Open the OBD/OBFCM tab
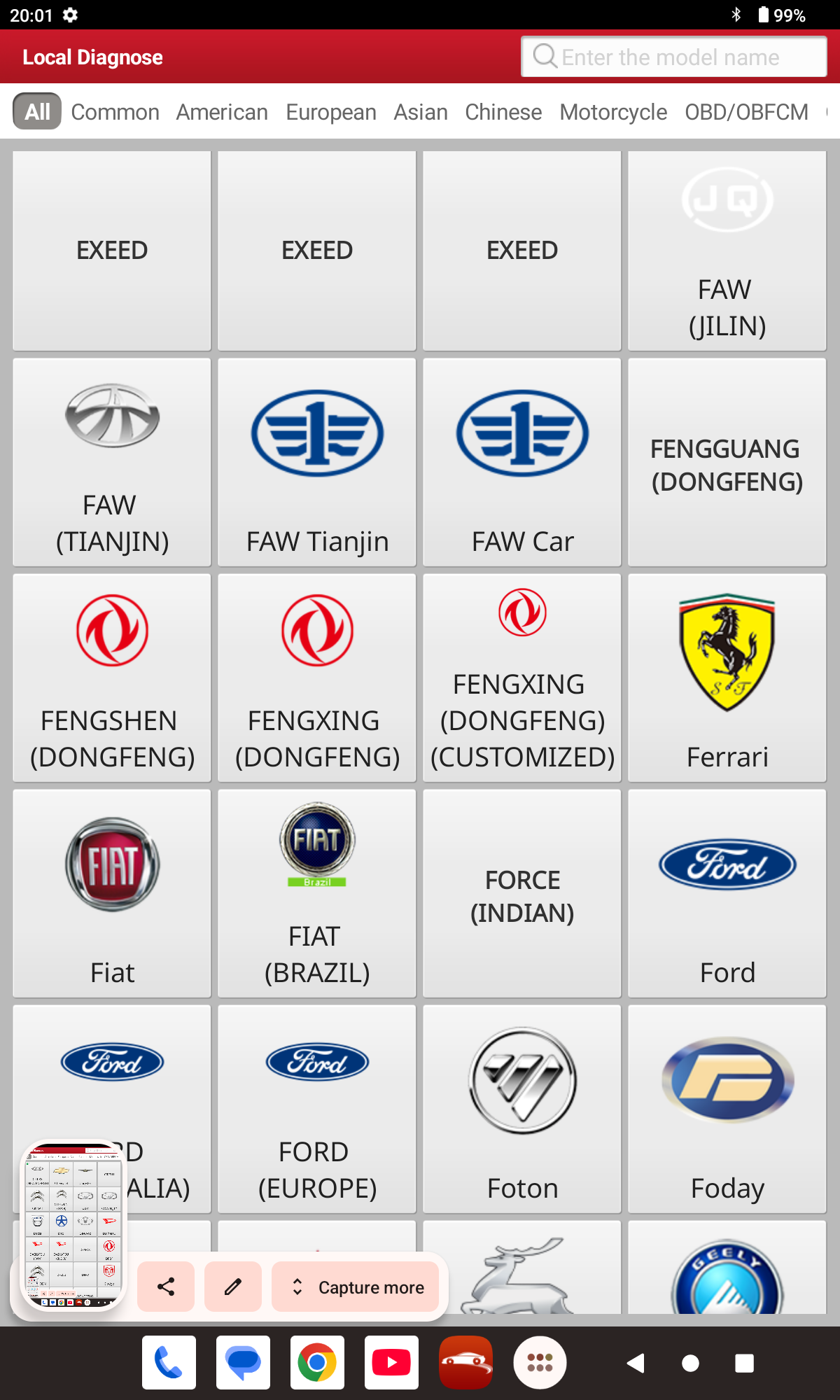 [746, 112]
